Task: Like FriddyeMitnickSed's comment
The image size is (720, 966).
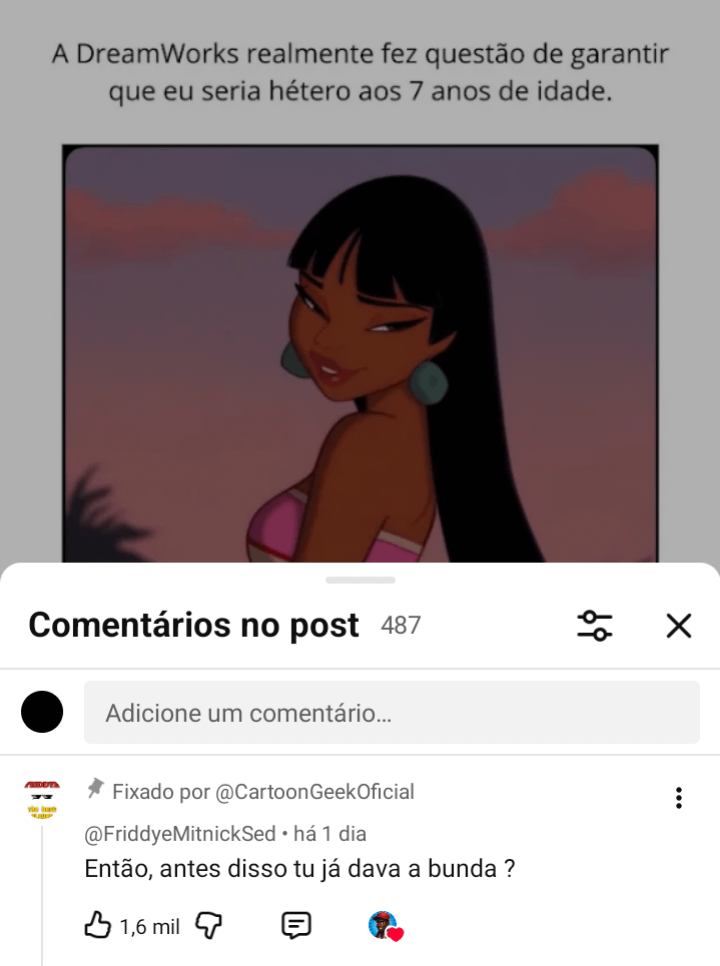Action: click(98, 926)
